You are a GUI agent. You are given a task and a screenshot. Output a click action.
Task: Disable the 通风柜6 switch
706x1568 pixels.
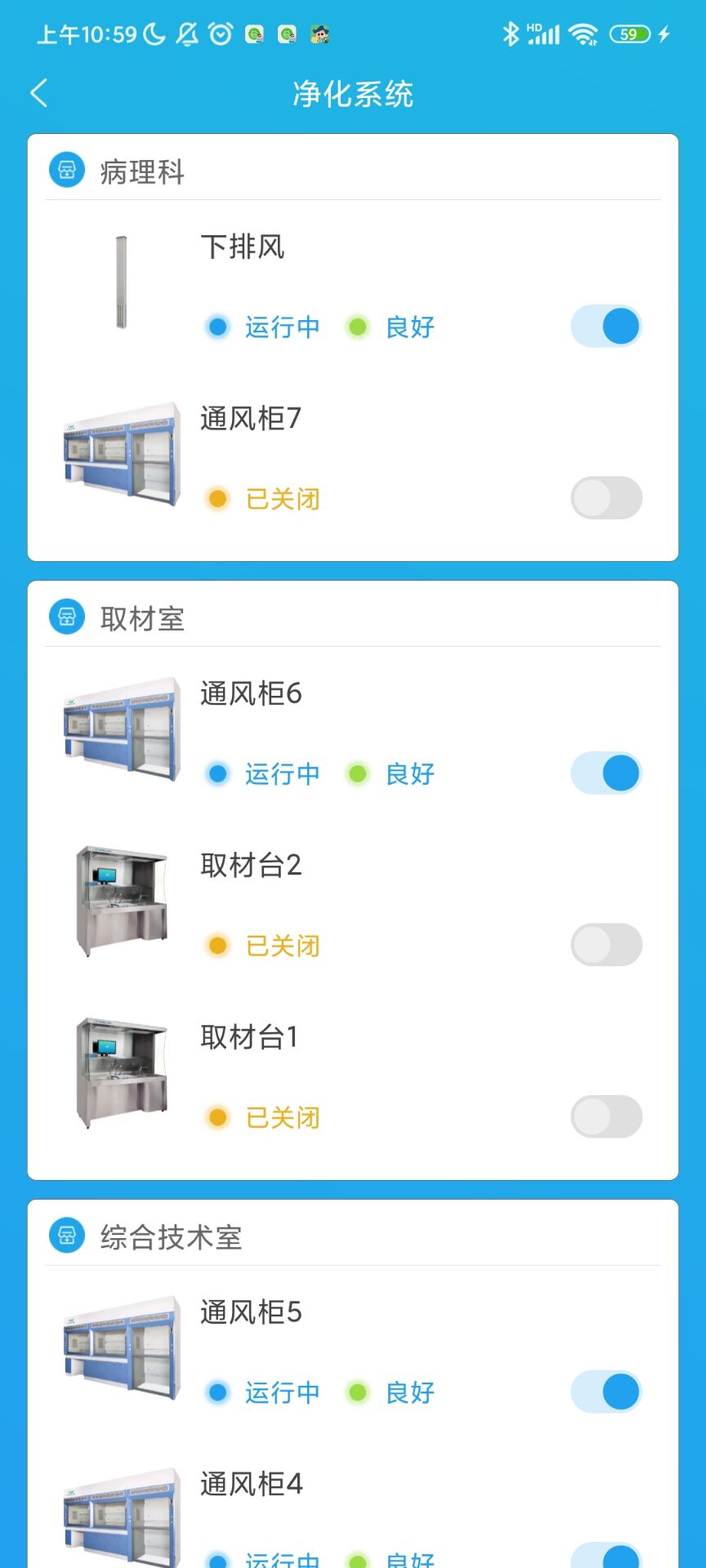tap(605, 773)
